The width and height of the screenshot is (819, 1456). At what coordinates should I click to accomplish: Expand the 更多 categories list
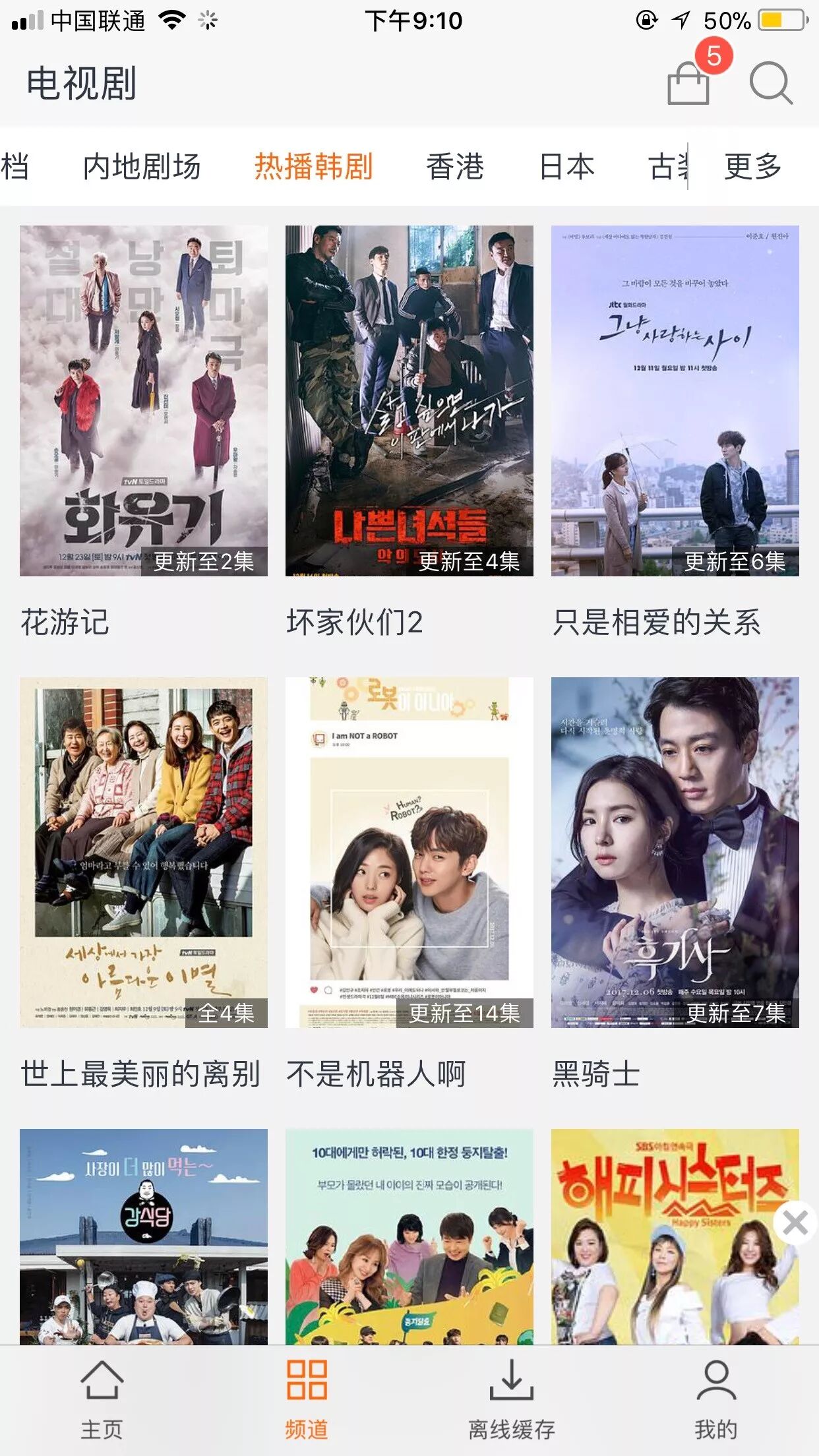pos(752,166)
